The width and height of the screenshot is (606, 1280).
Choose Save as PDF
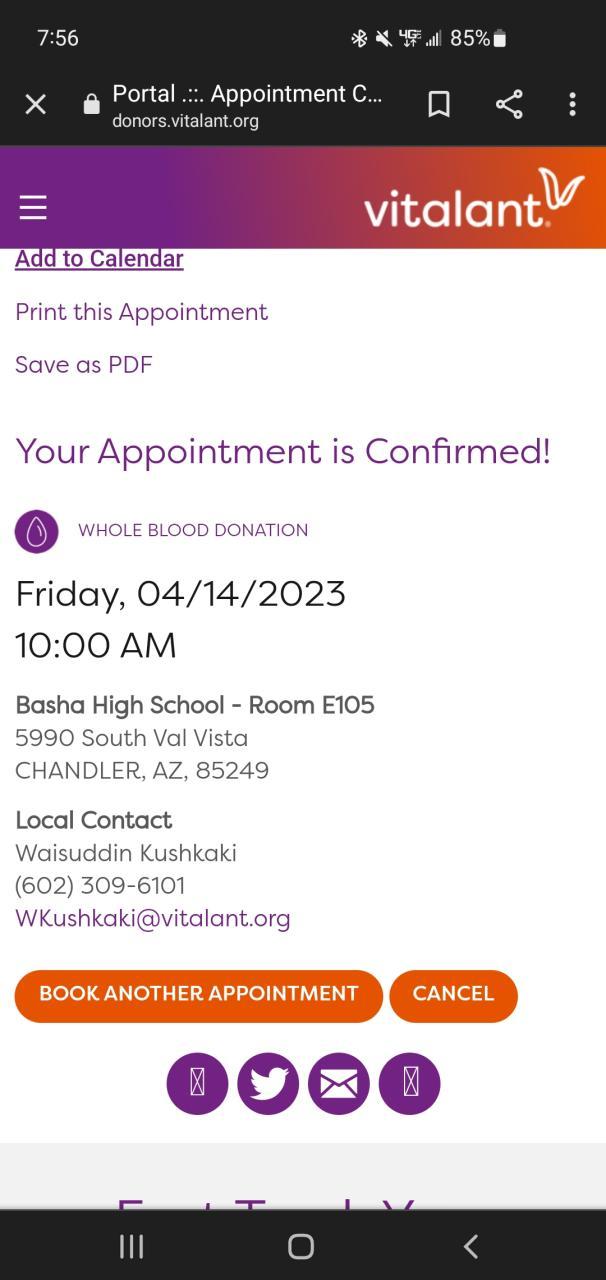point(84,365)
